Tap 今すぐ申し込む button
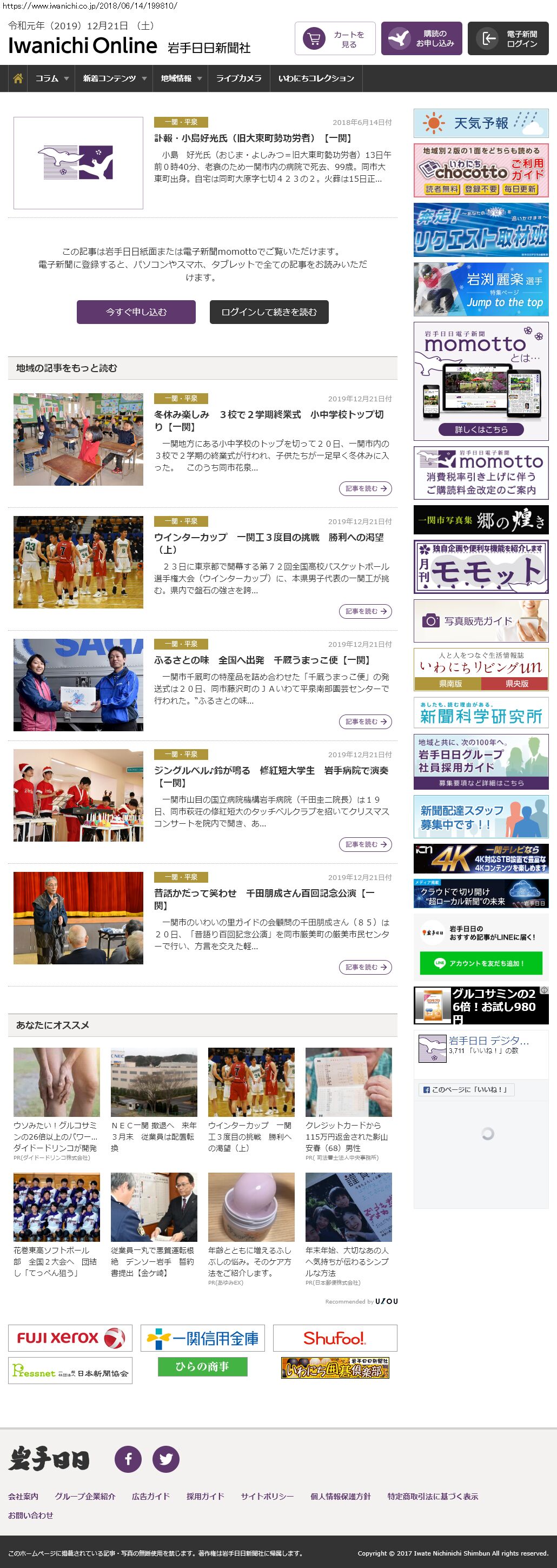Viewport: 557px width, 1568px height. 136,312
